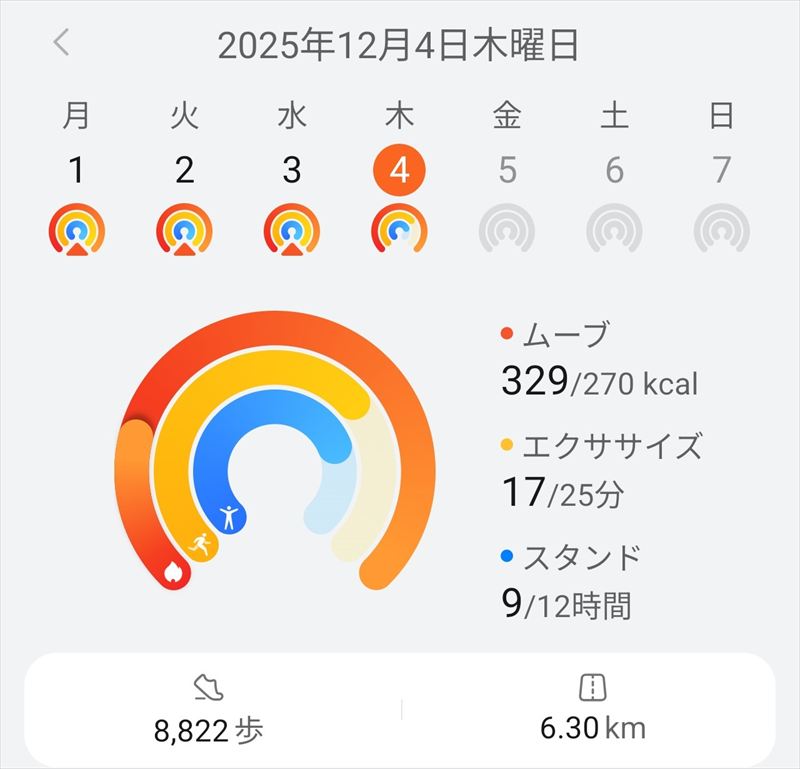Select Saturday the 6th
Viewport: 800px width, 769px height.
coord(614,170)
